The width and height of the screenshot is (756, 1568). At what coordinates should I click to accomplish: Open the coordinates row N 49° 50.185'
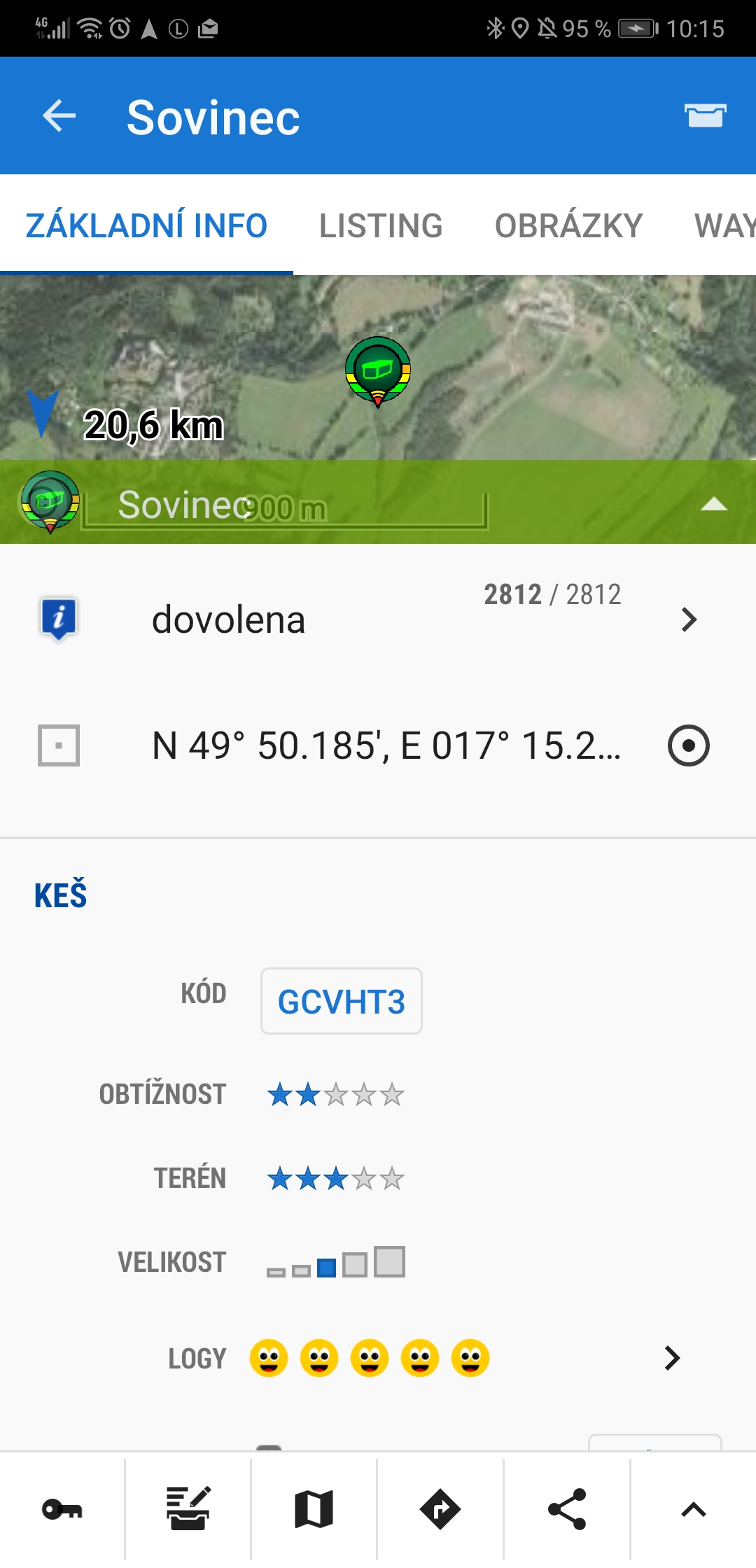click(385, 745)
